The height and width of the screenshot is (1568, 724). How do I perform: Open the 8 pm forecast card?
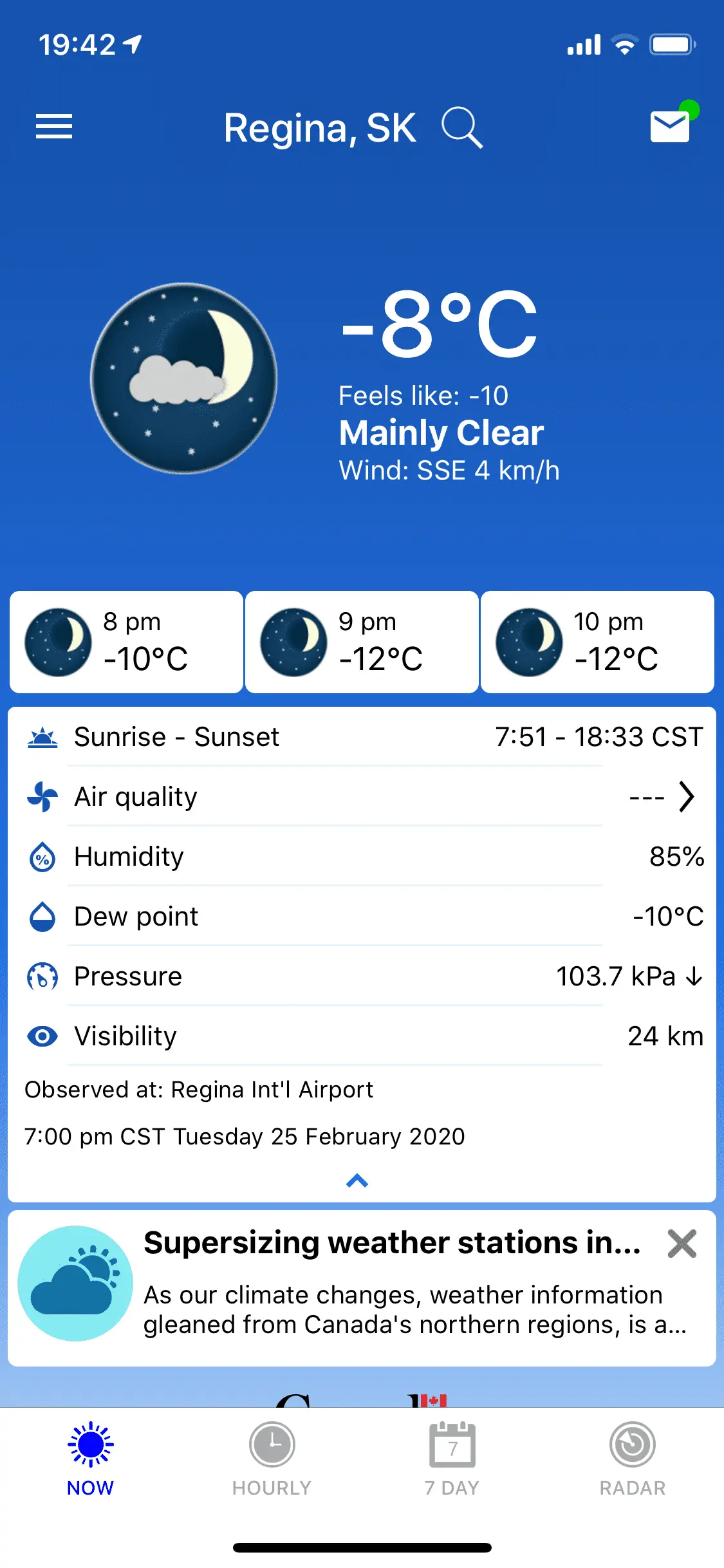pyautogui.click(x=126, y=642)
